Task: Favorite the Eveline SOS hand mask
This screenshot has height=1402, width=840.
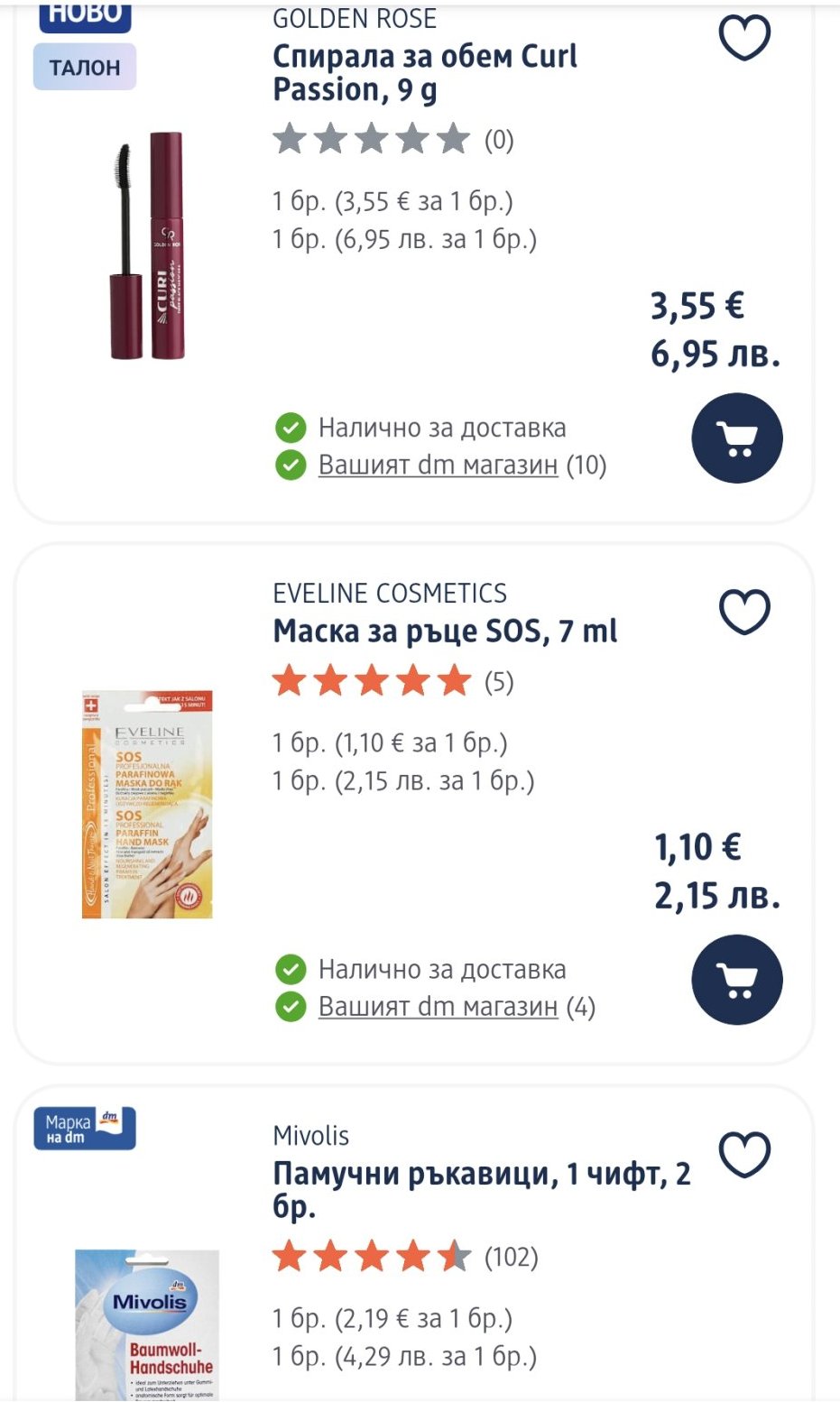Action: [x=744, y=613]
